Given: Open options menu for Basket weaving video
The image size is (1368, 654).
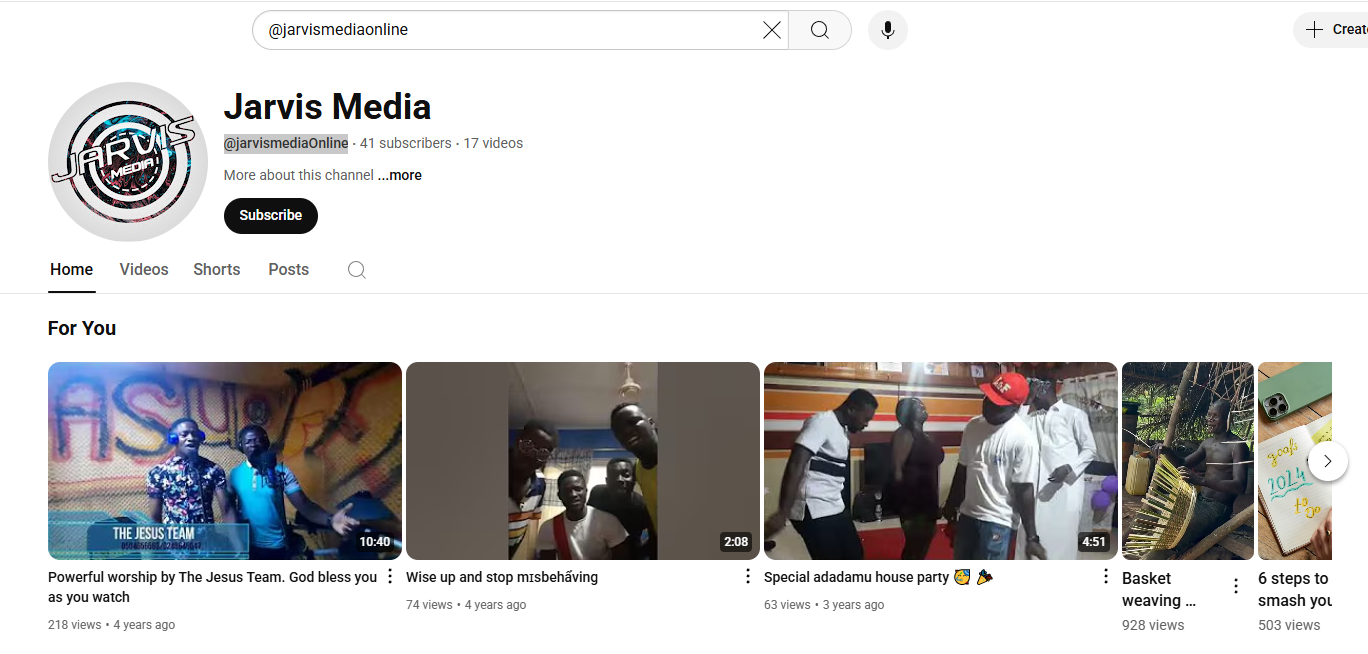Looking at the screenshot, I should [1236, 586].
